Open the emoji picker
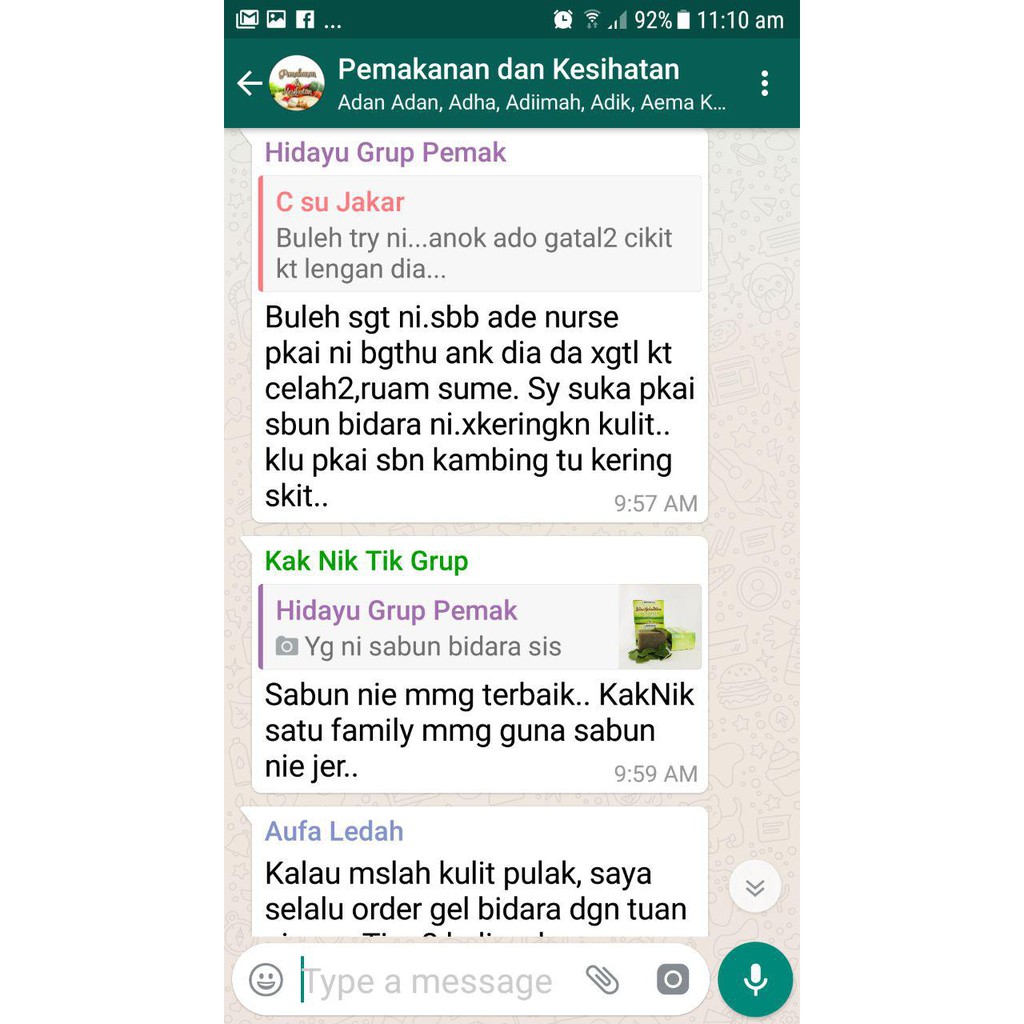This screenshot has height=1024, width=1024. (x=266, y=980)
